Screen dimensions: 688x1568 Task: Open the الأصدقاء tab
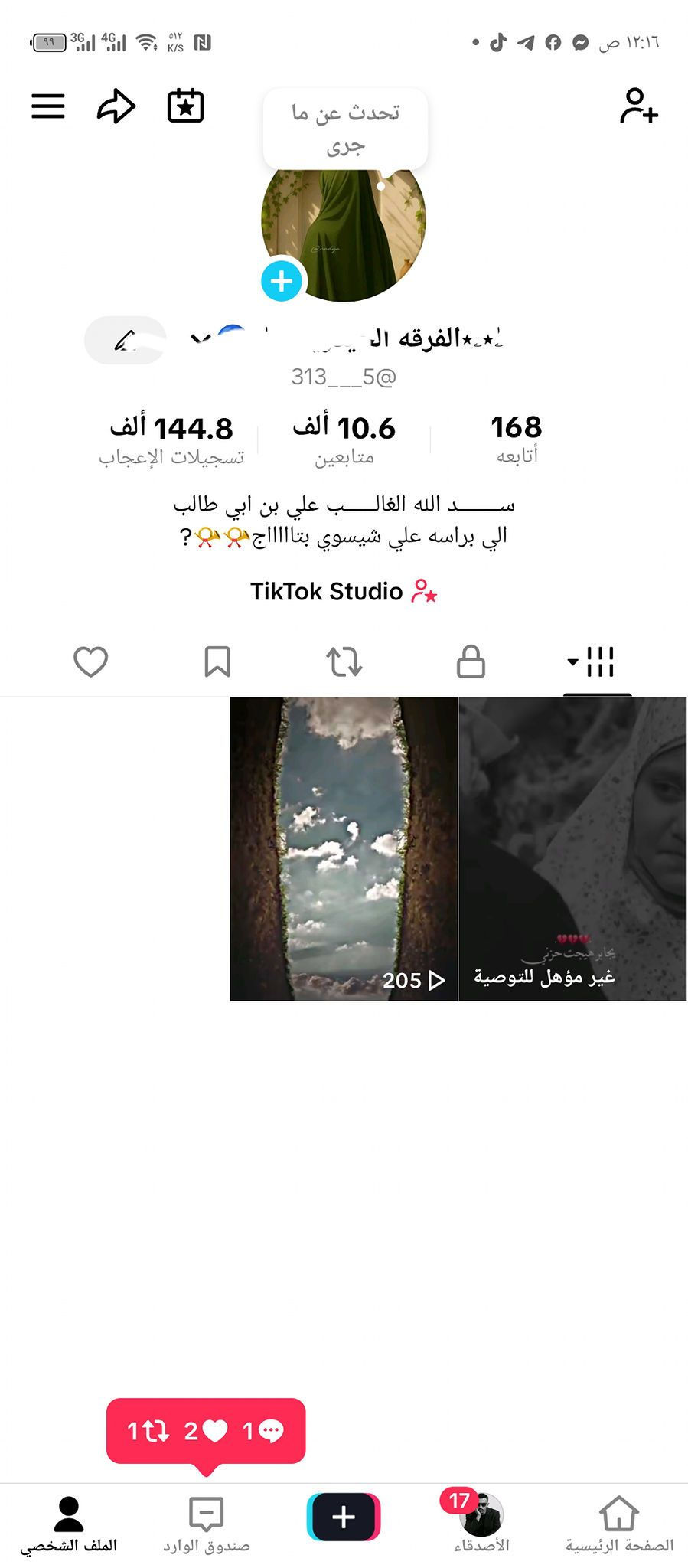tap(481, 1525)
